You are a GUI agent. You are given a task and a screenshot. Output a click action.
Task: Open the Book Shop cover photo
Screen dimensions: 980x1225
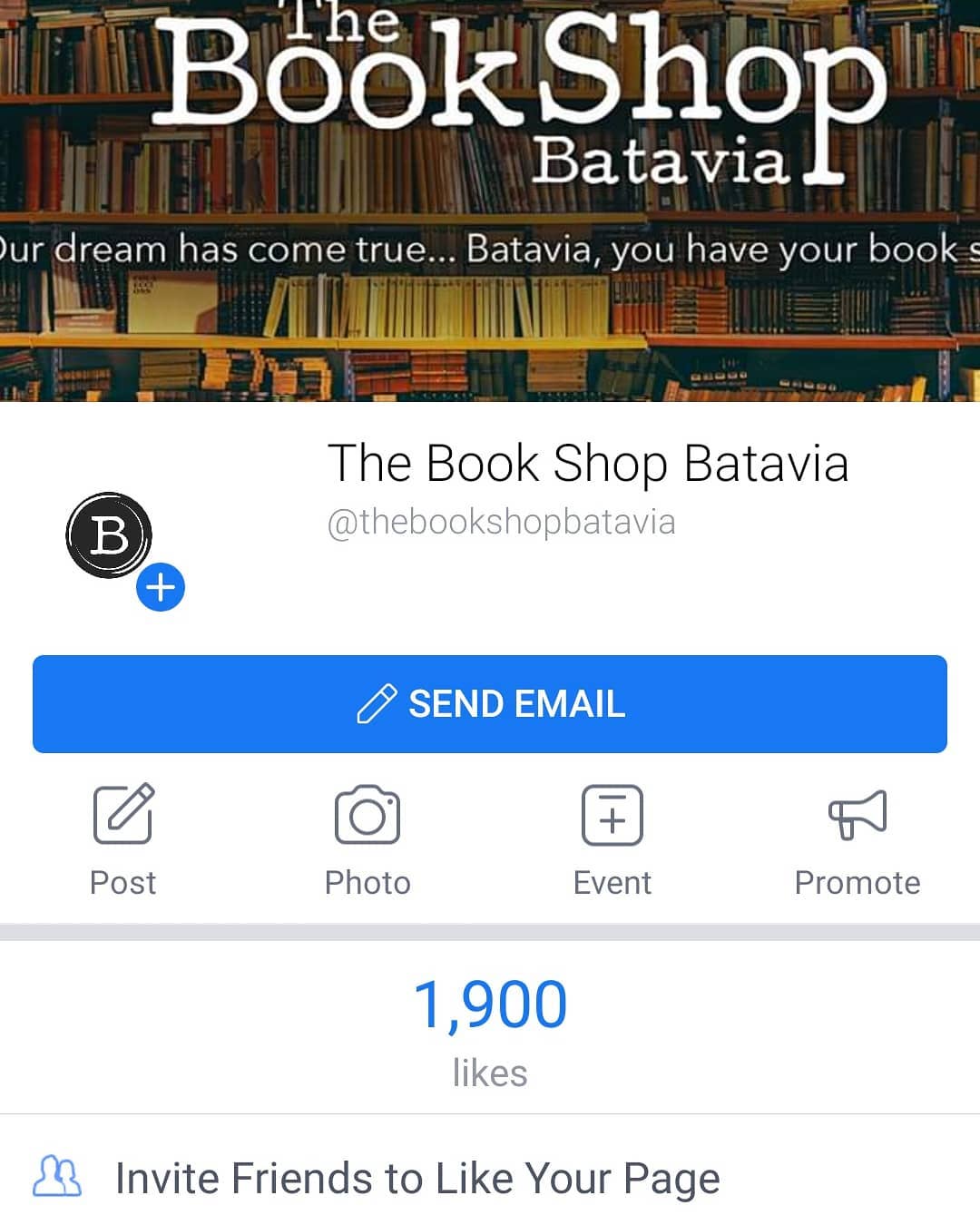(x=490, y=200)
